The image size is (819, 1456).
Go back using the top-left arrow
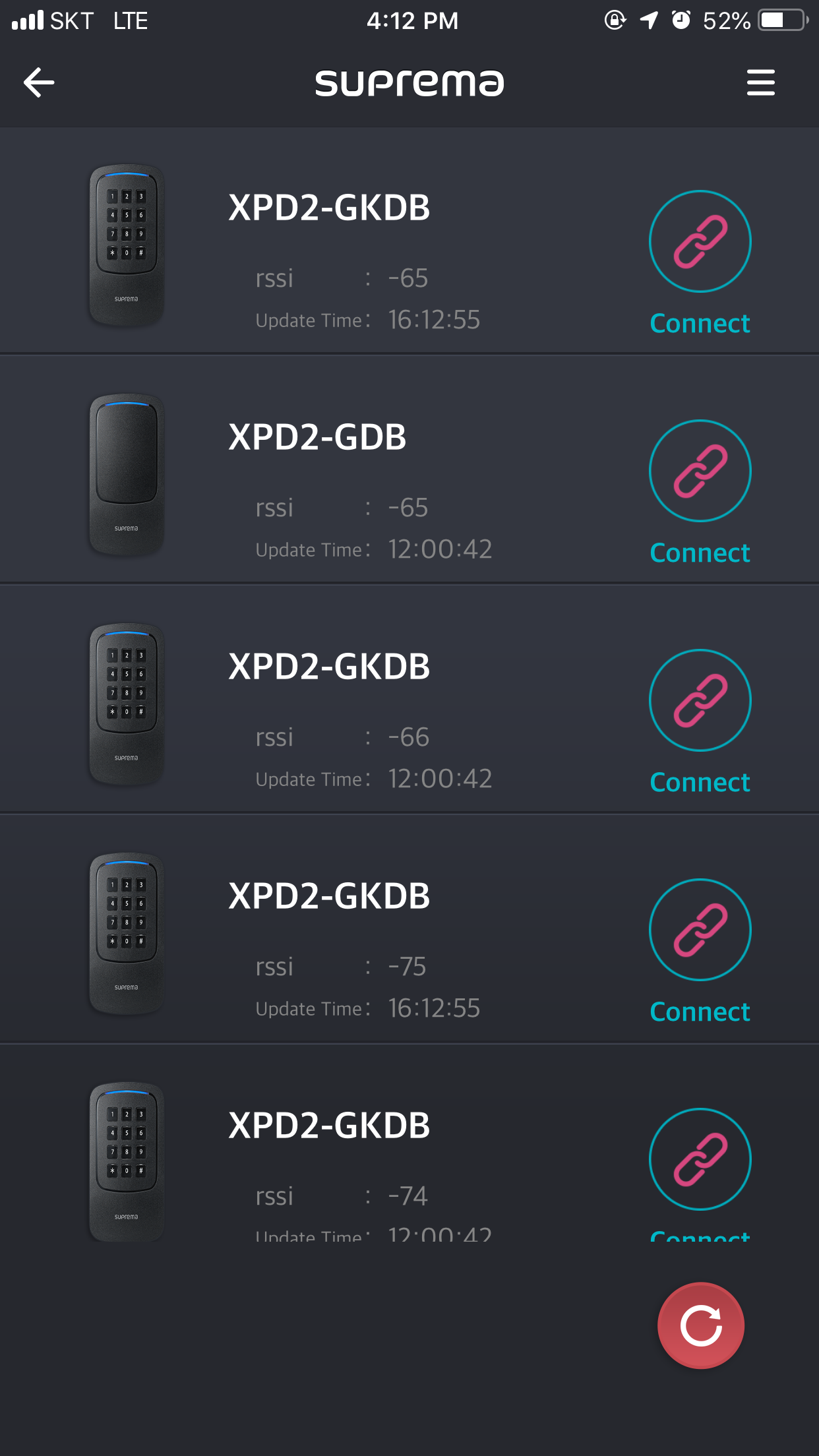(39, 82)
